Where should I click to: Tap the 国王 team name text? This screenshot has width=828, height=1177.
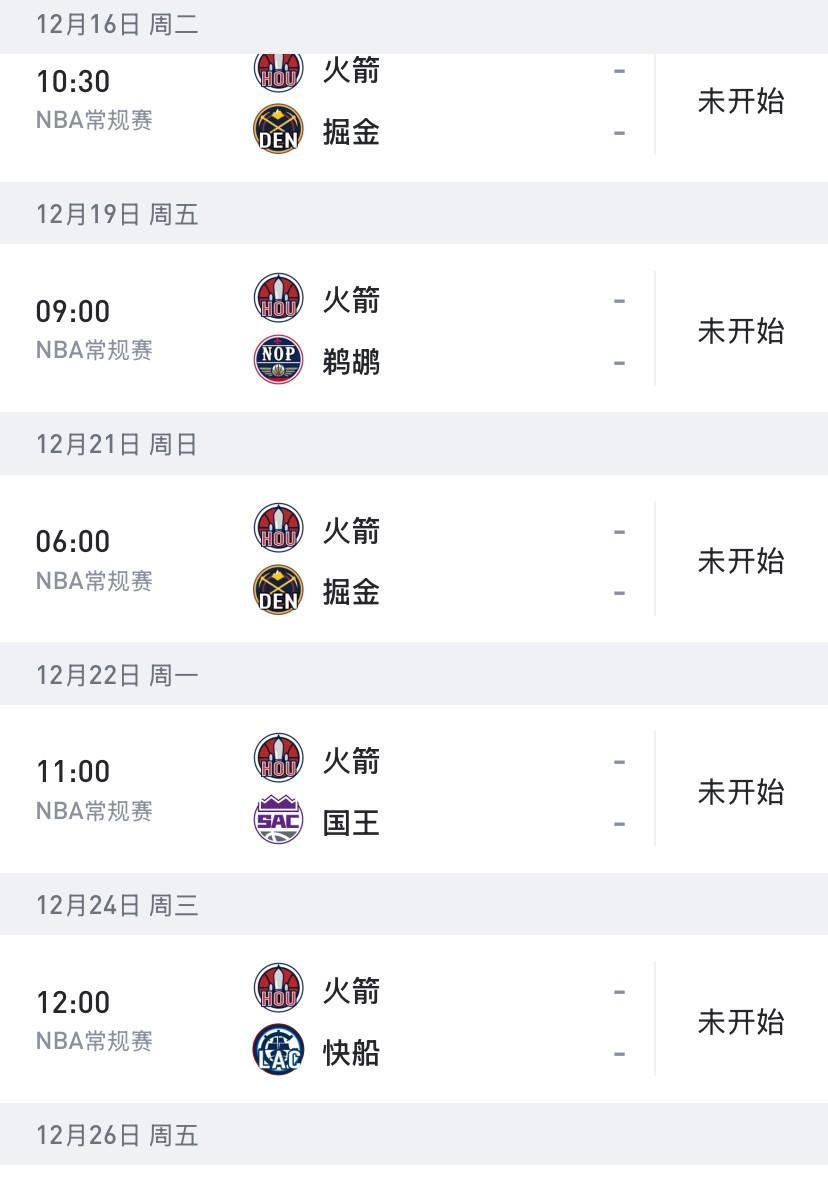(351, 821)
